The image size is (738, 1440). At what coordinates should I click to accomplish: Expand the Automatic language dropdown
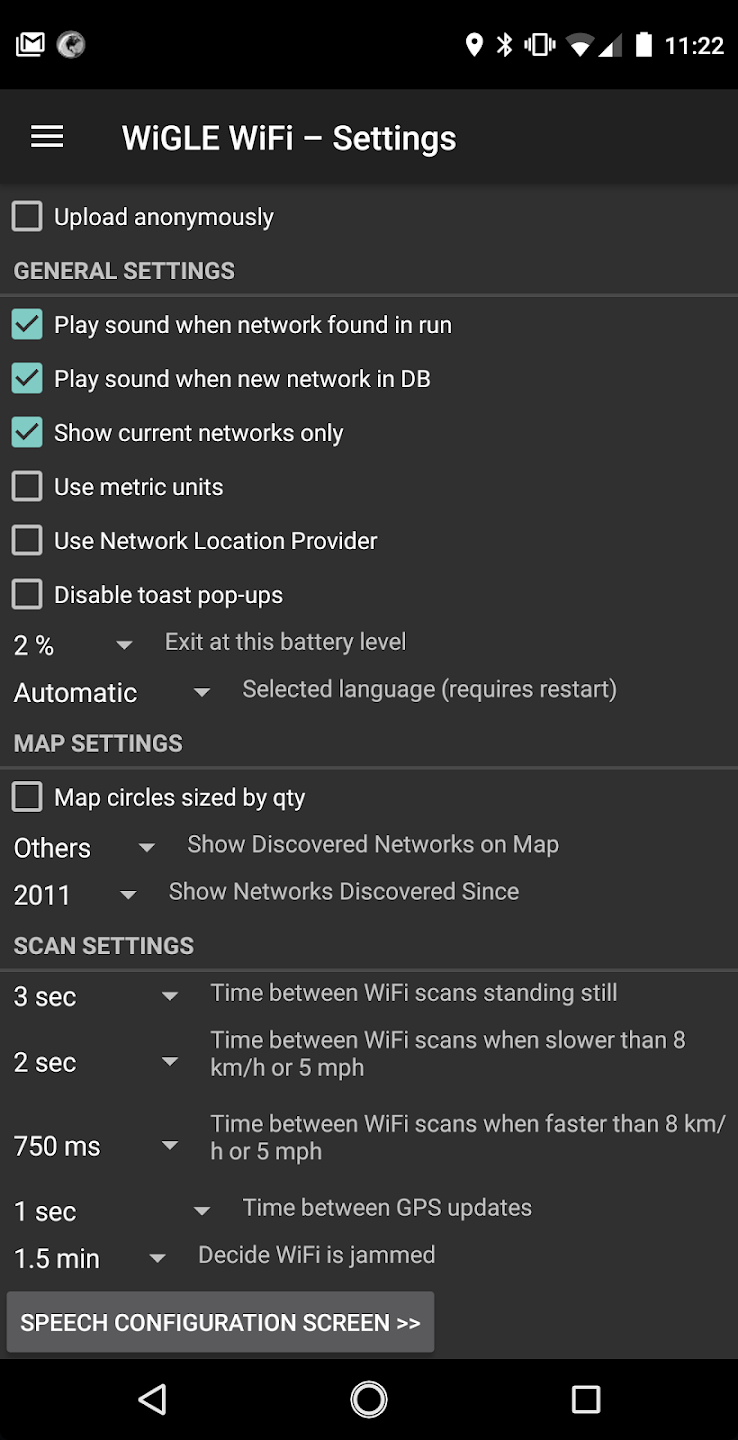pos(111,692)
